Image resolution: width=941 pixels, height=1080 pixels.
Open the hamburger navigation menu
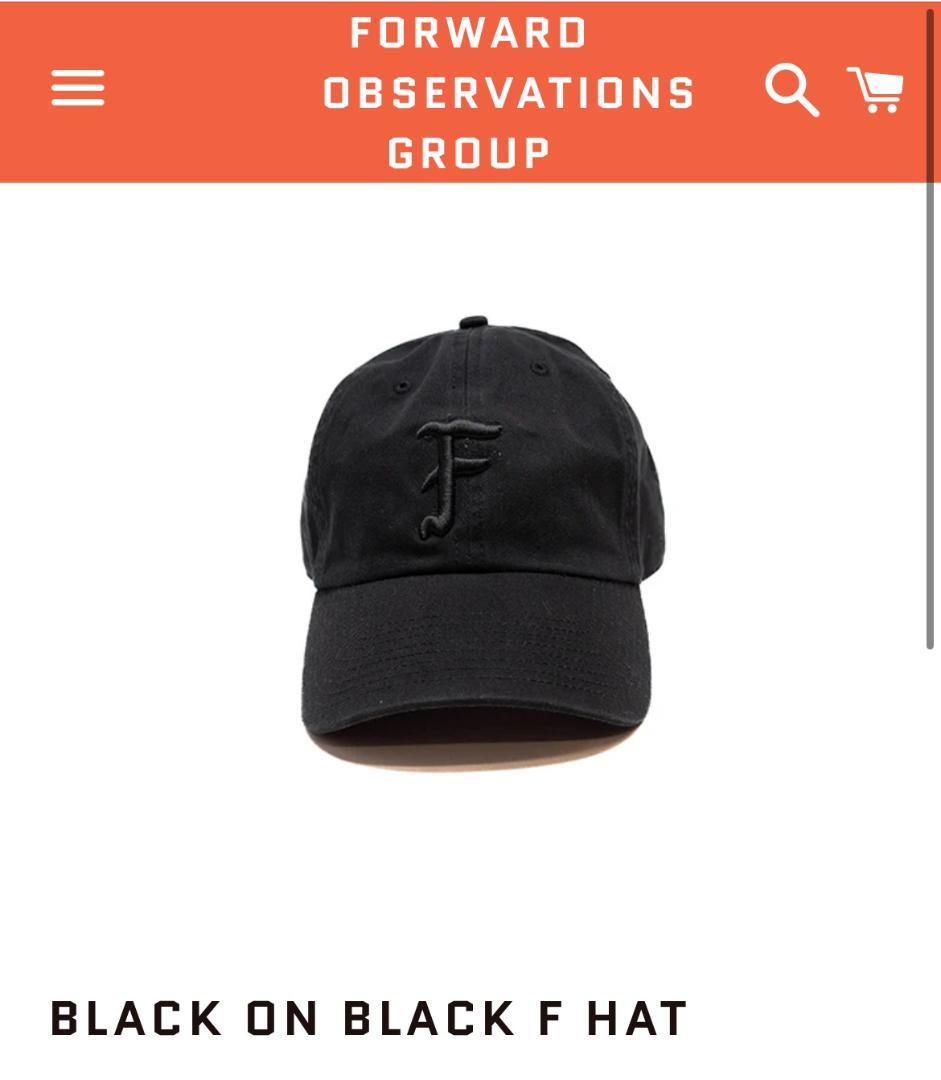click(78, 90)
